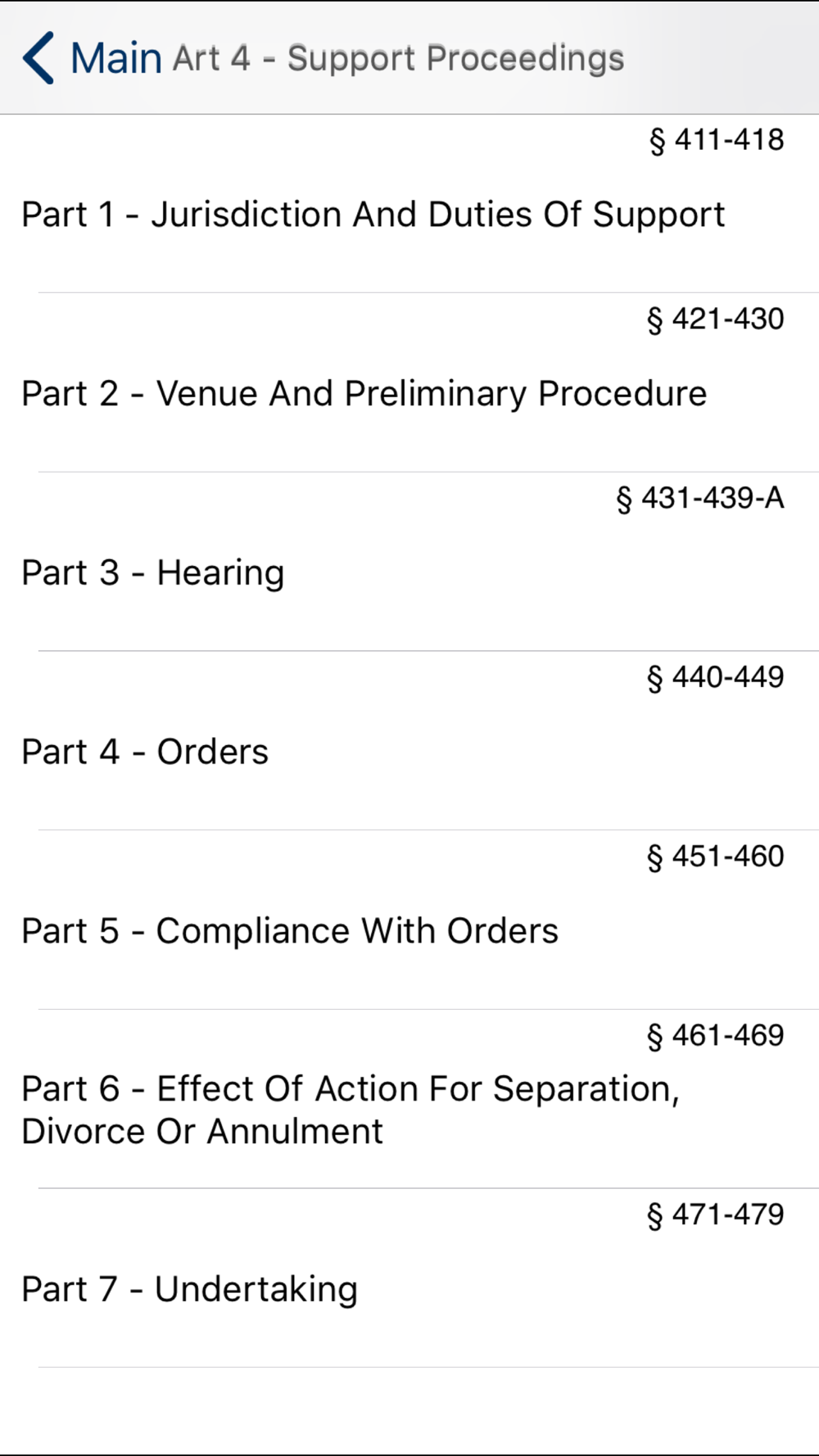View Part 4 - Orders
Image resolution: width=819 pixels, height=1456 pixels.
[409, 741]
